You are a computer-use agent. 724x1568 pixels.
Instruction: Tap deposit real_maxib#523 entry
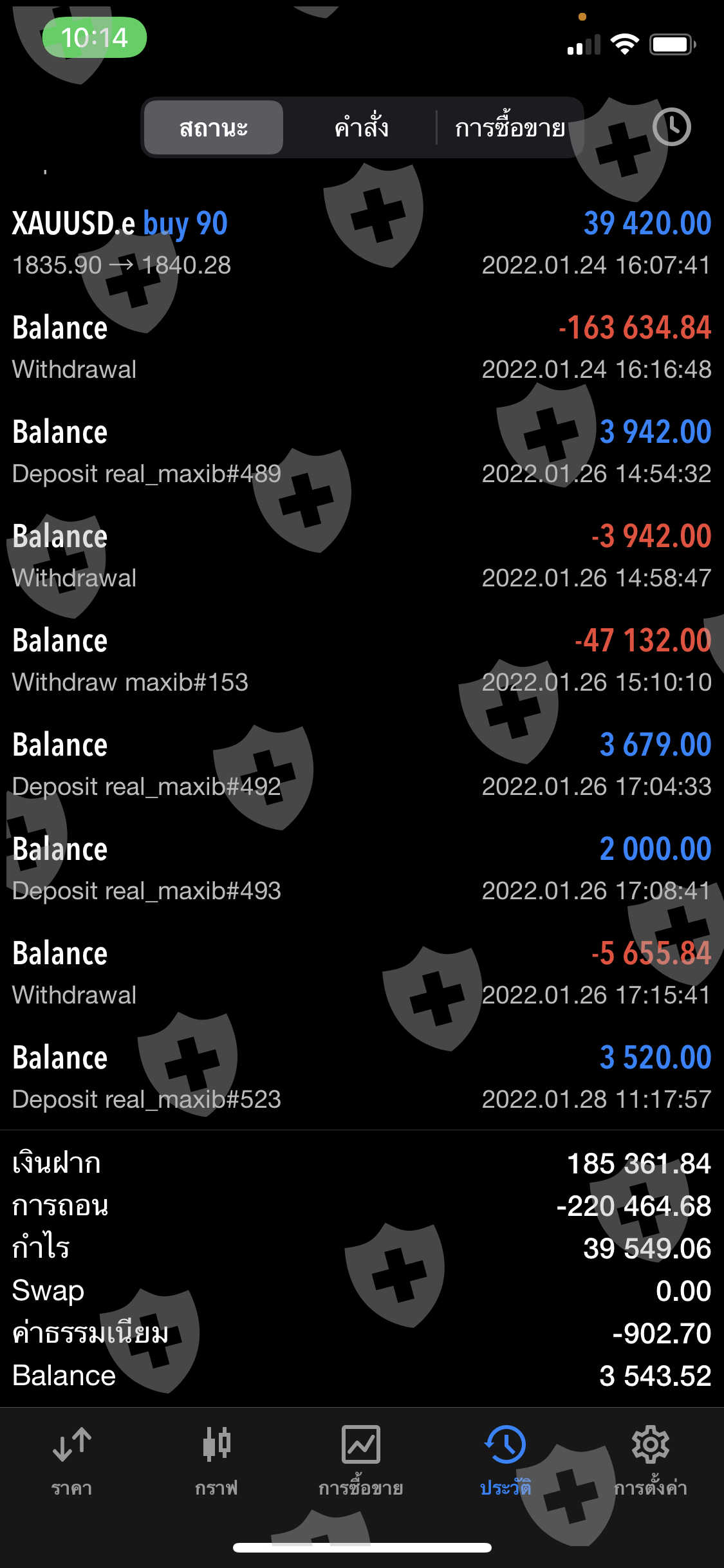point(362,1078)
